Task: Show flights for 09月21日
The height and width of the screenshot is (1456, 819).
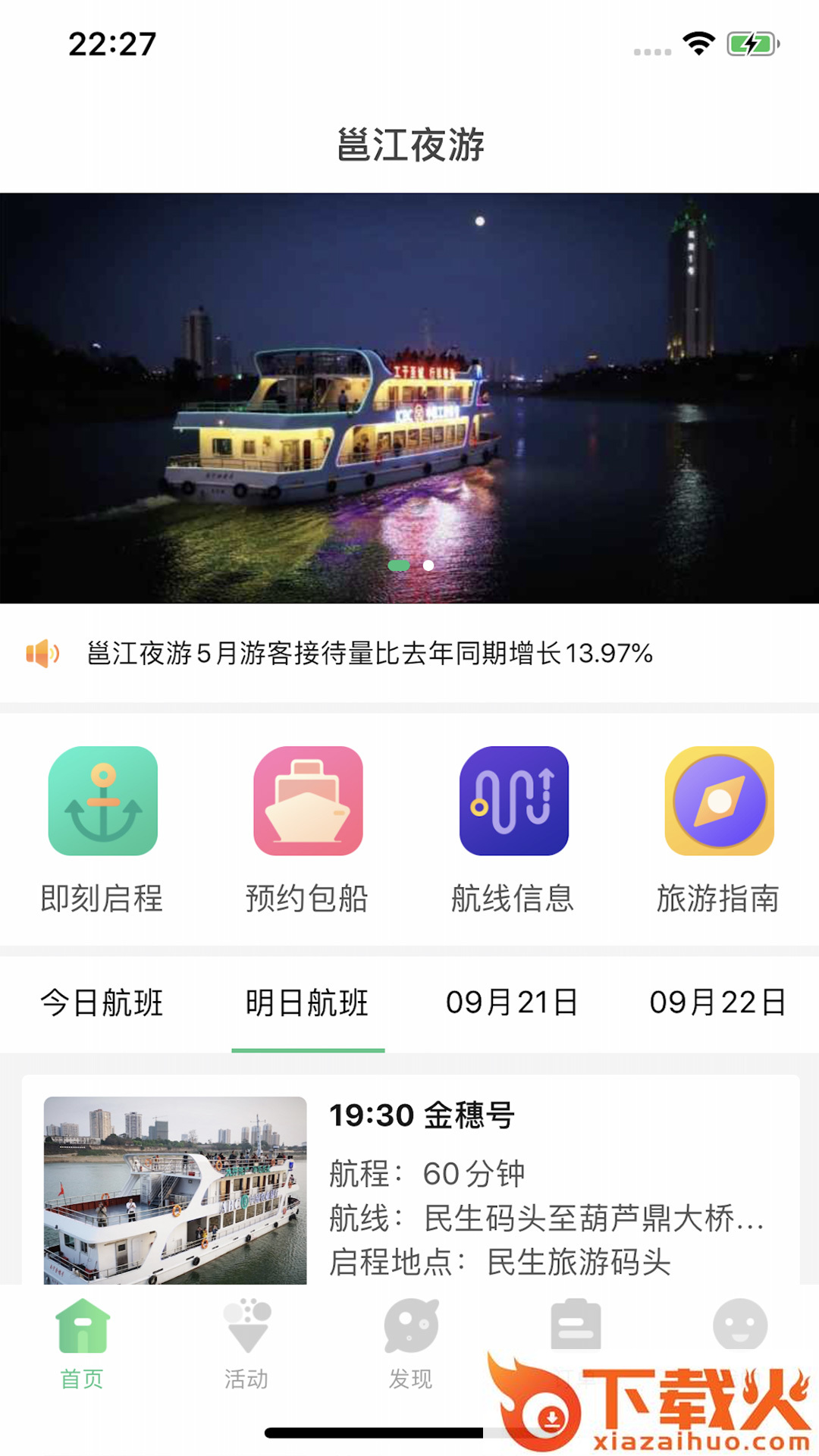Action: (513, 1003)
